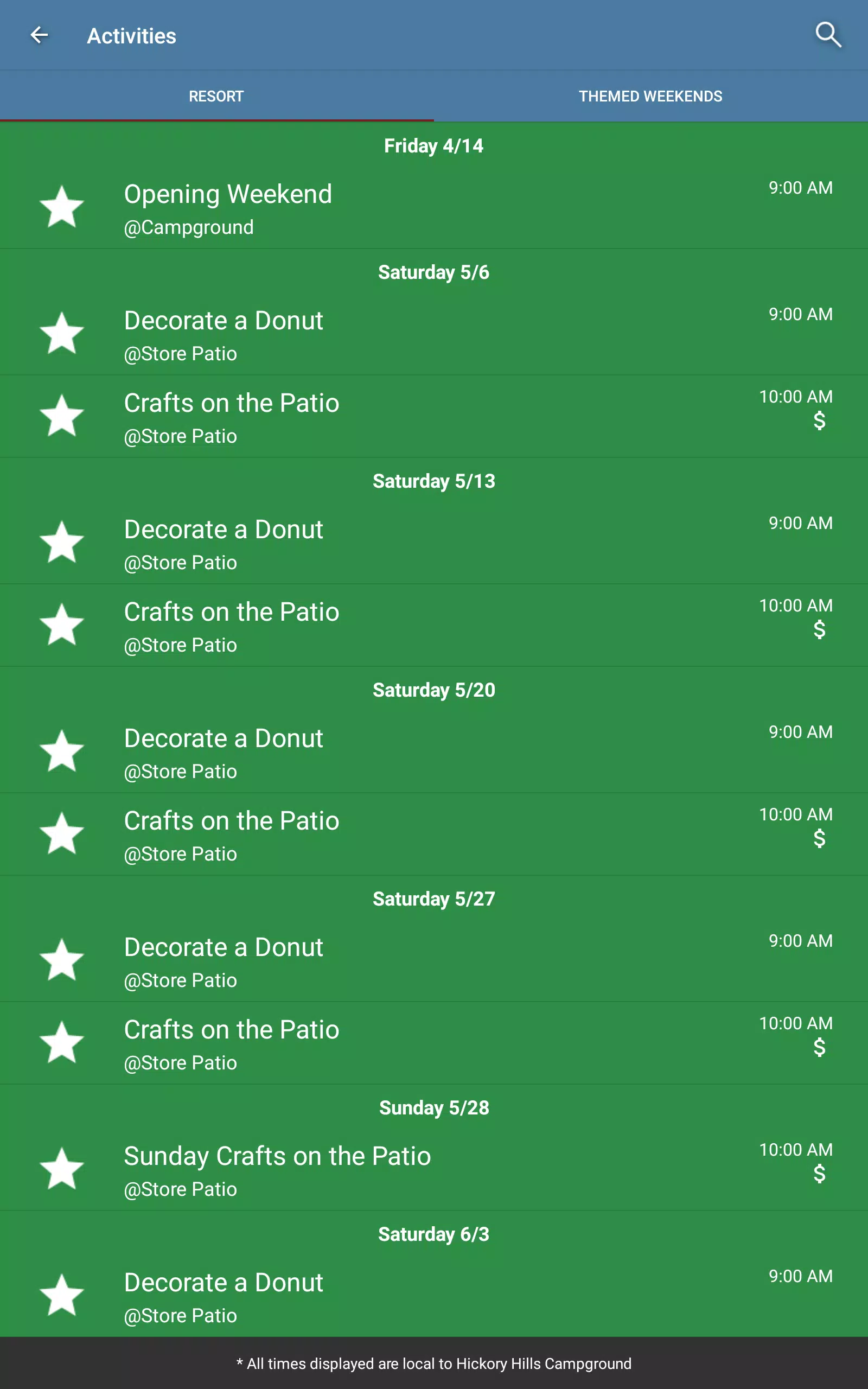Star Crafts on the Patio for Saturday 5/6
Image resolution: width=868 pixels, height=1389 pixels.
point(61,416)
